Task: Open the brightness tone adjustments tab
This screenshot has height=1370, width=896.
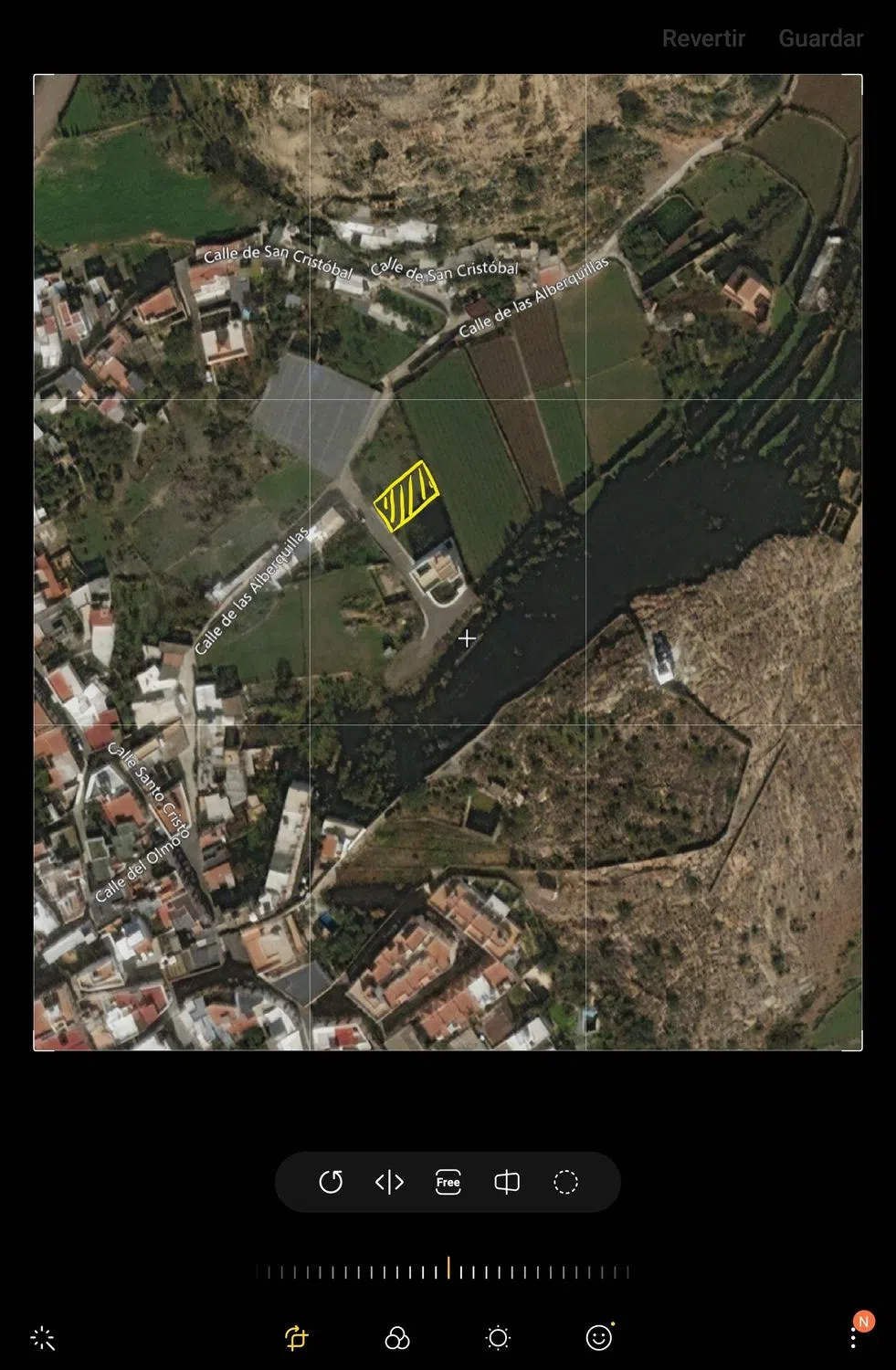Action: point(498,1338)
